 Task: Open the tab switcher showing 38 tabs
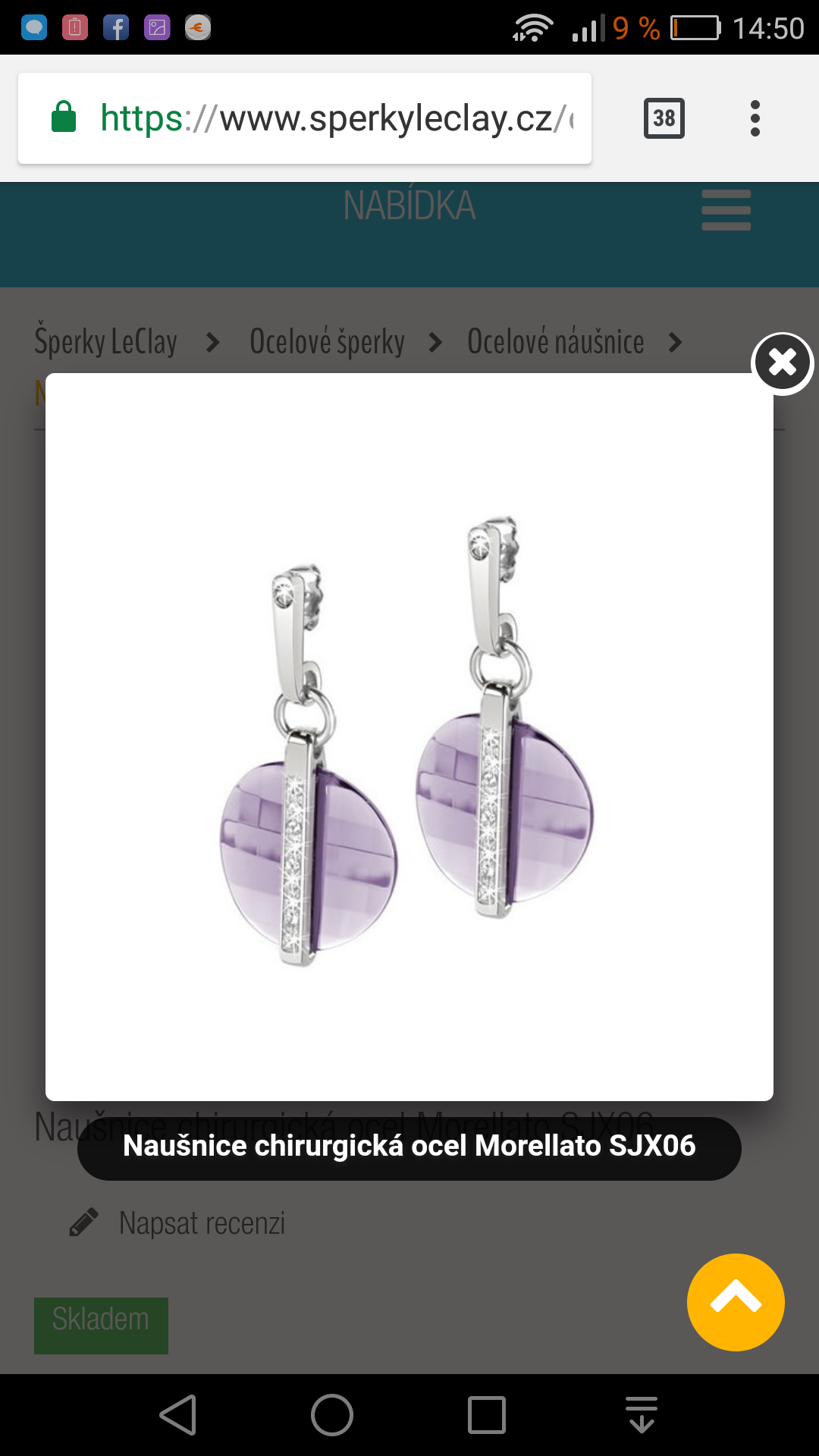click(x=664, y=118)
